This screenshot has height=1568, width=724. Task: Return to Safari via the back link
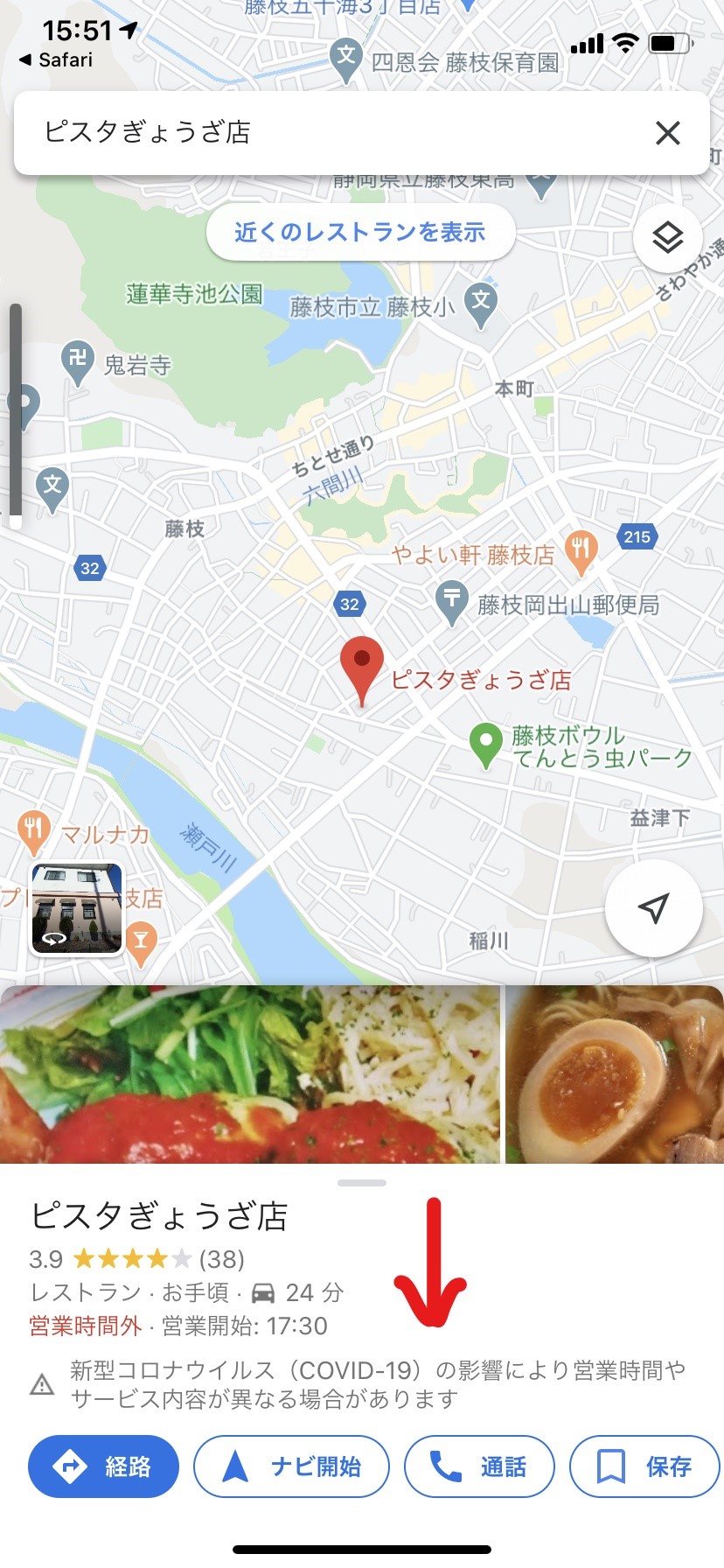(56, 59)
